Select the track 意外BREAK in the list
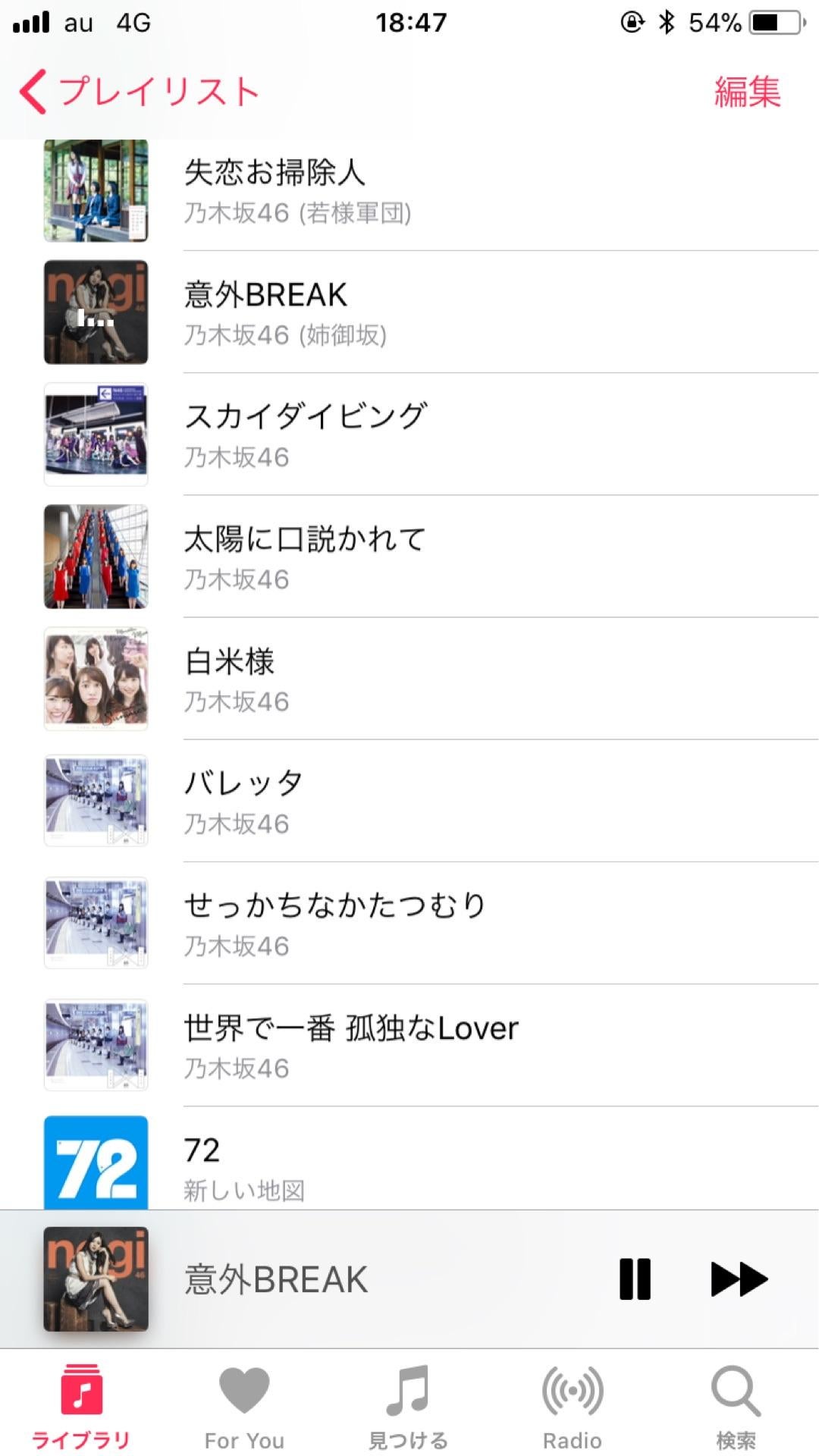 coord(425,312)
